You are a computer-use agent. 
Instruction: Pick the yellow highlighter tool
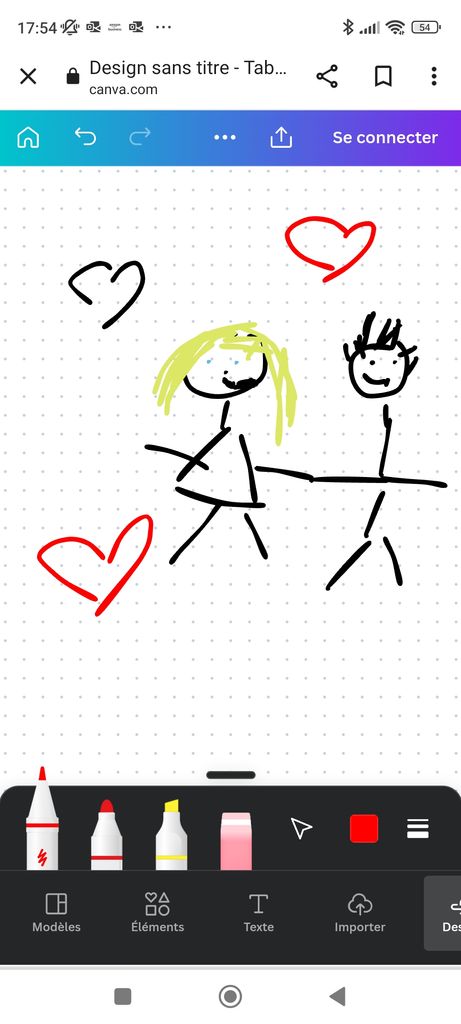pos(172,835)
